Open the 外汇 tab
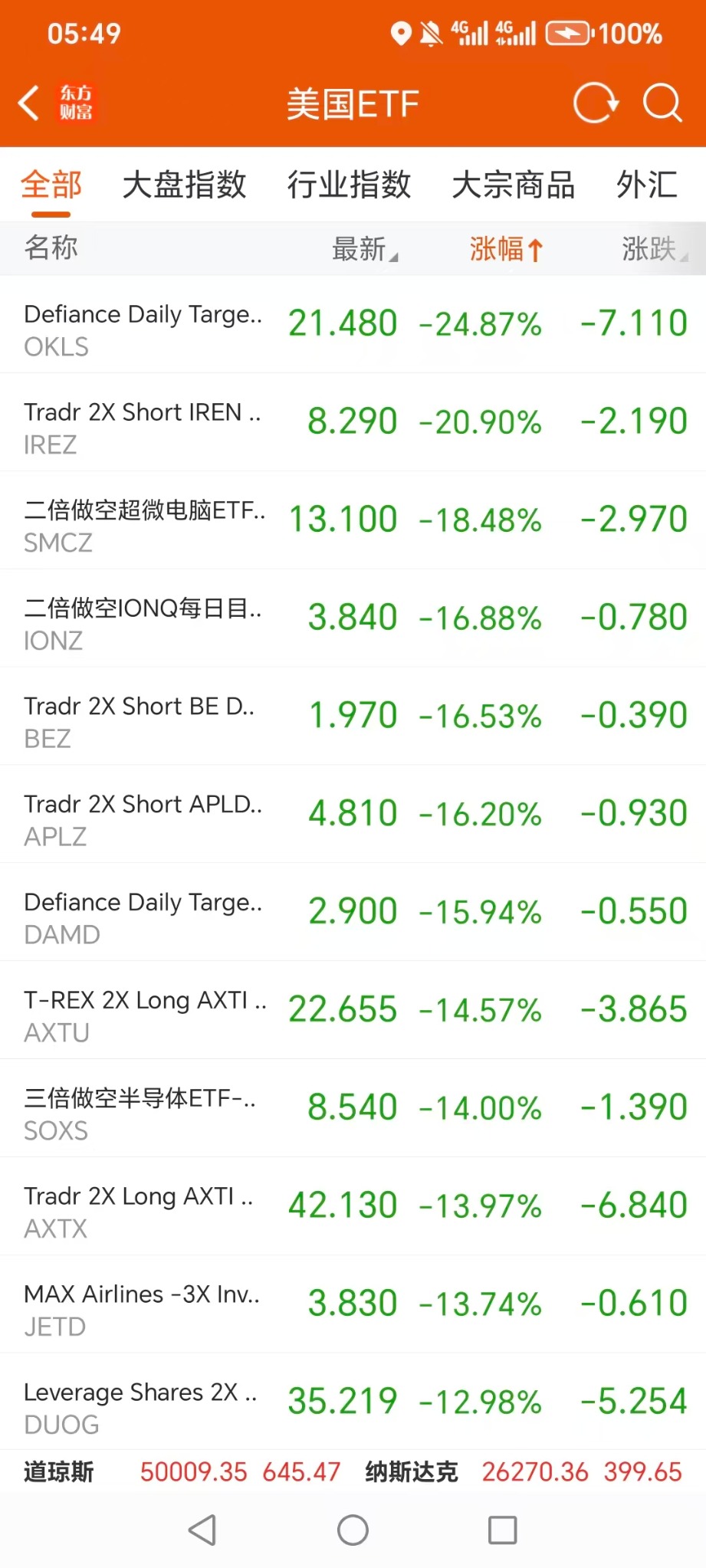The height and width of the screenshot is (1568, 706). 647,185
